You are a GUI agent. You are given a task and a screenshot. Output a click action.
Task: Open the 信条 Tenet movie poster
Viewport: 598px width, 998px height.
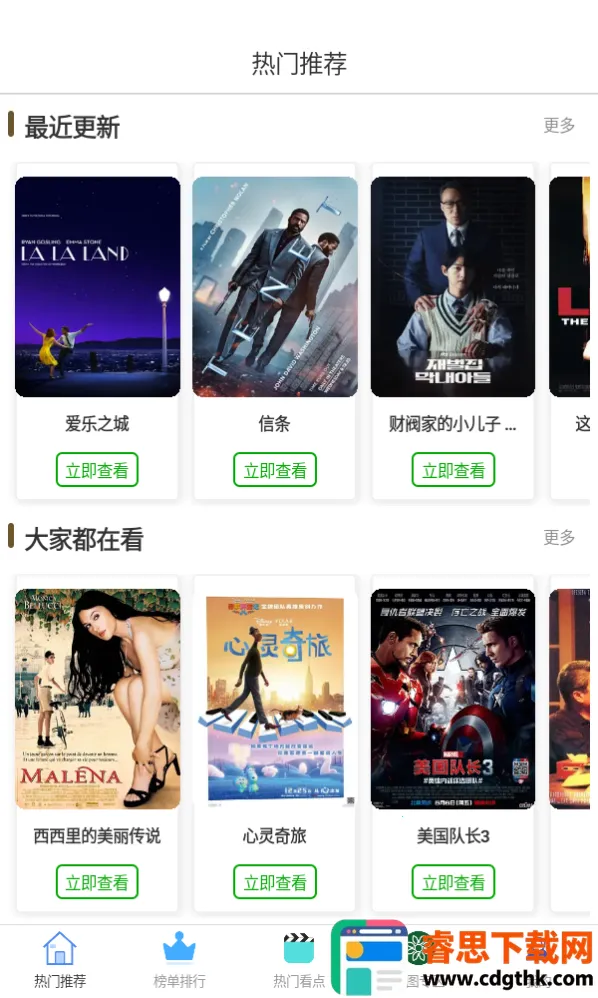[275, 286]
